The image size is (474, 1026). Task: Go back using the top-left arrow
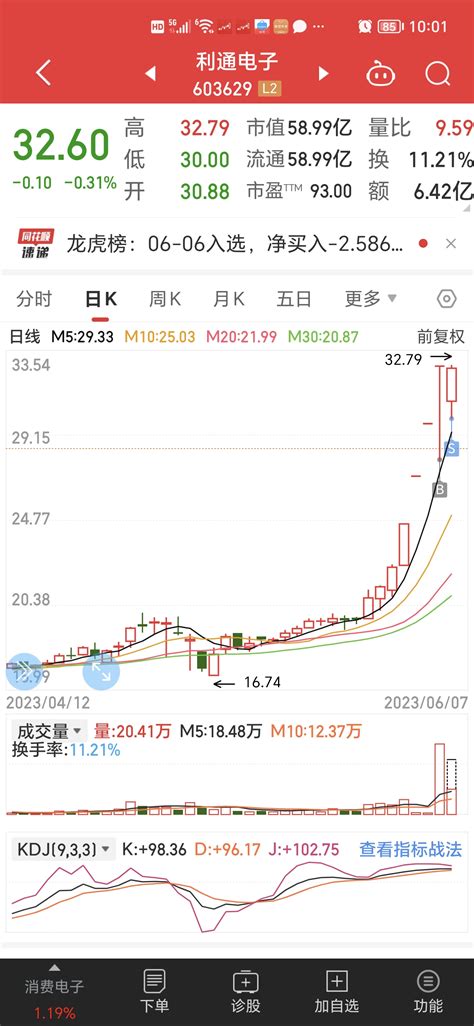[x=43, y=73]
